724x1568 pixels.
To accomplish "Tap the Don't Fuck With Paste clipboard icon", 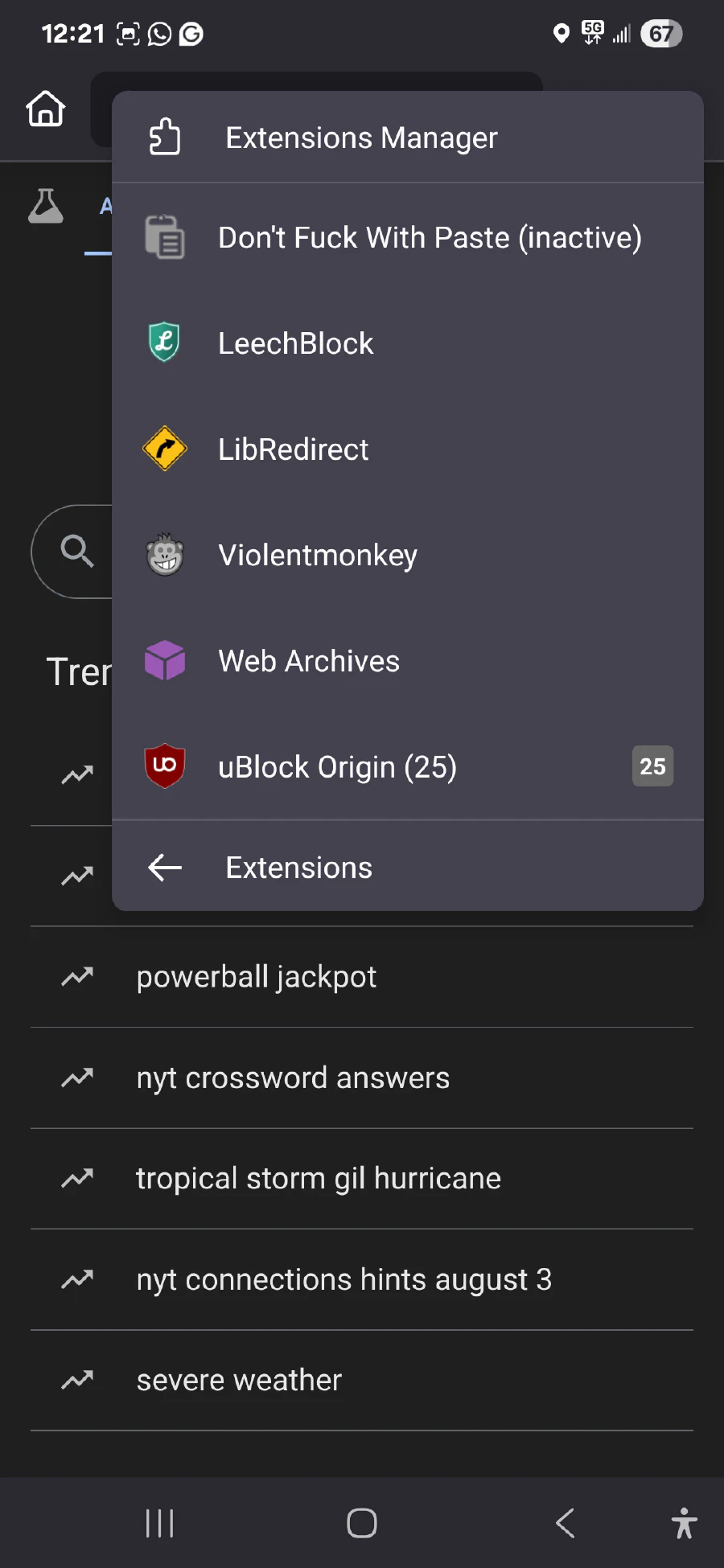I will pyautogui.click(x=164, y=237).
